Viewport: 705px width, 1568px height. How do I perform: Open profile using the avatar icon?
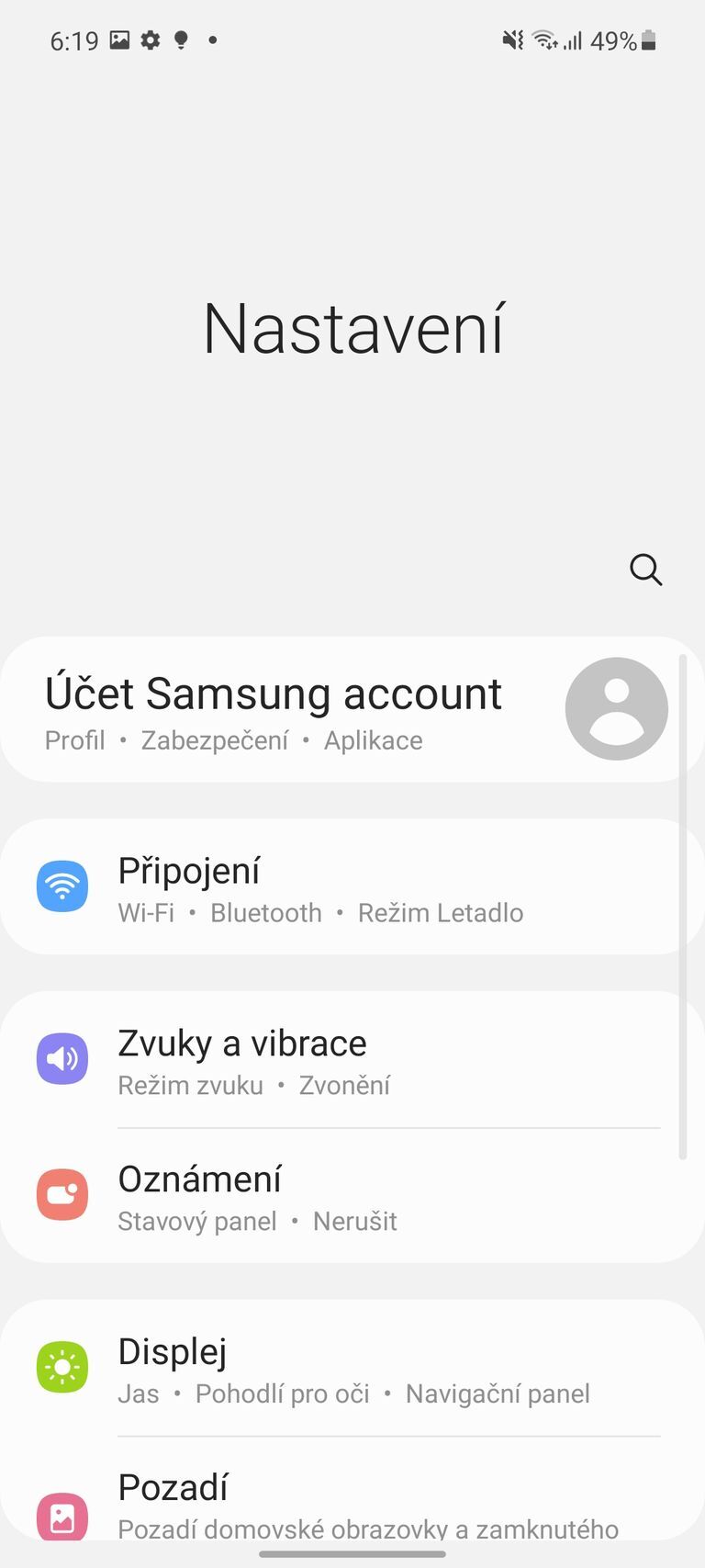point(616,708)
